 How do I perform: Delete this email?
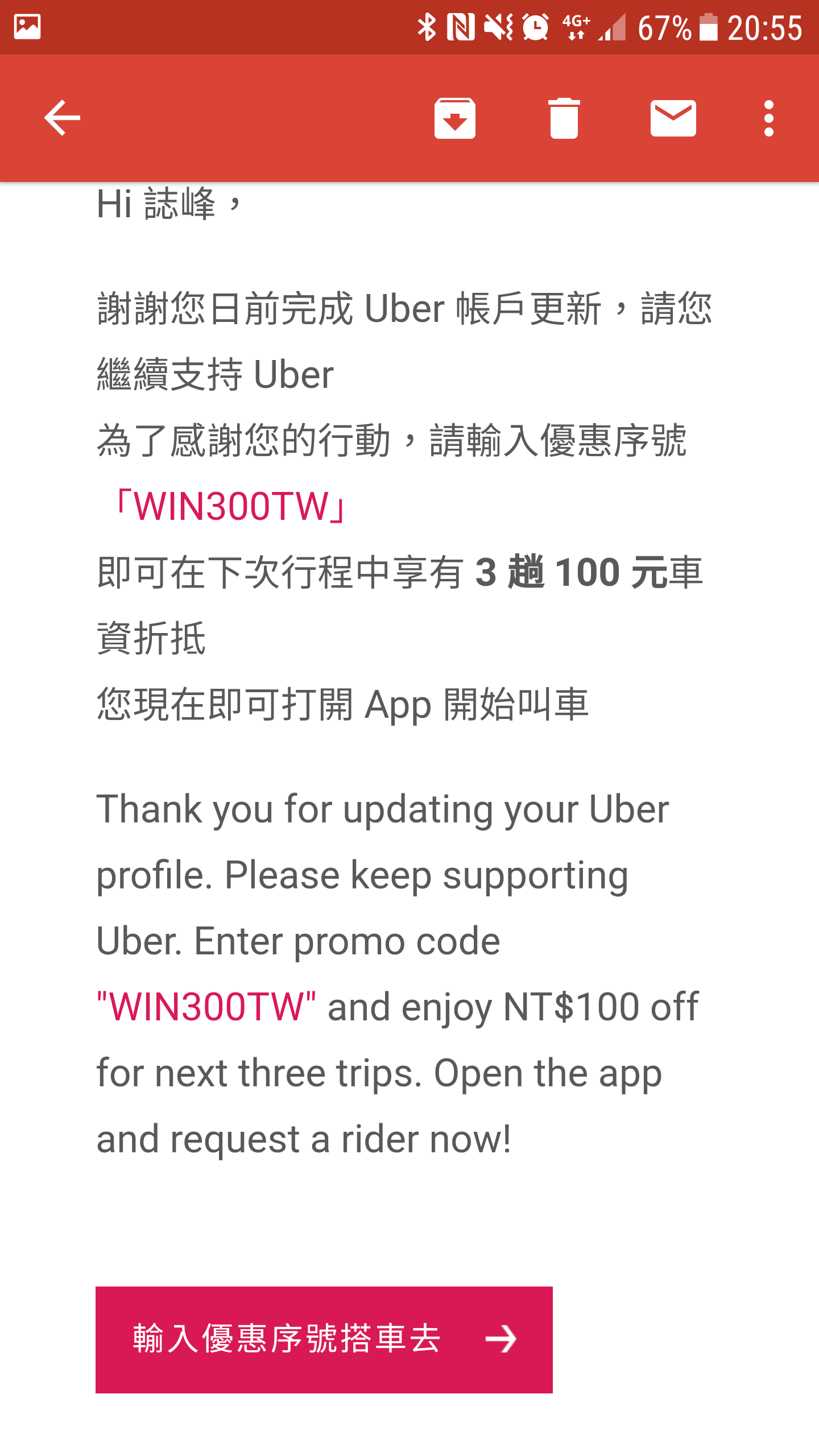(564, 118)
